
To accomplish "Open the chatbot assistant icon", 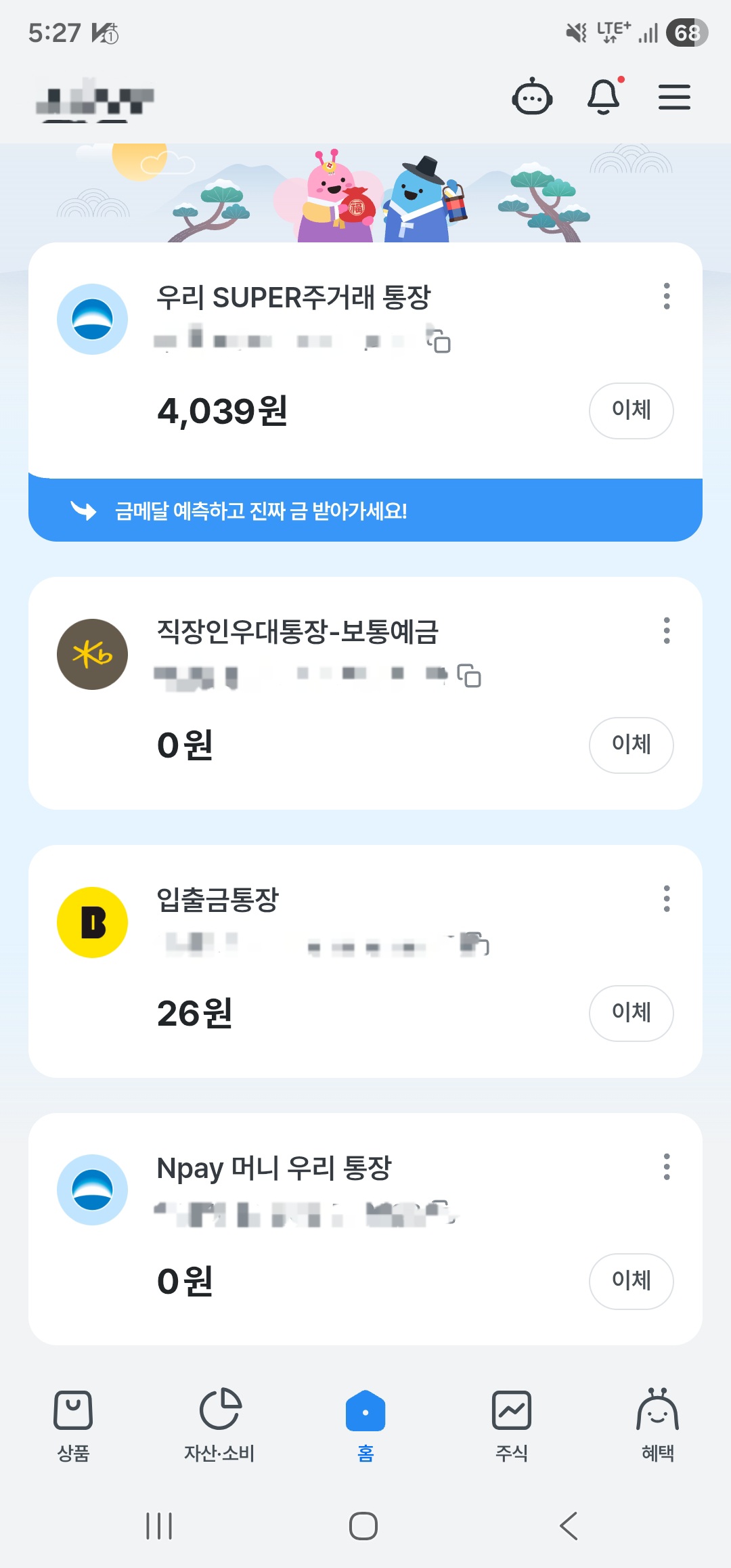I will click(532, 98).
